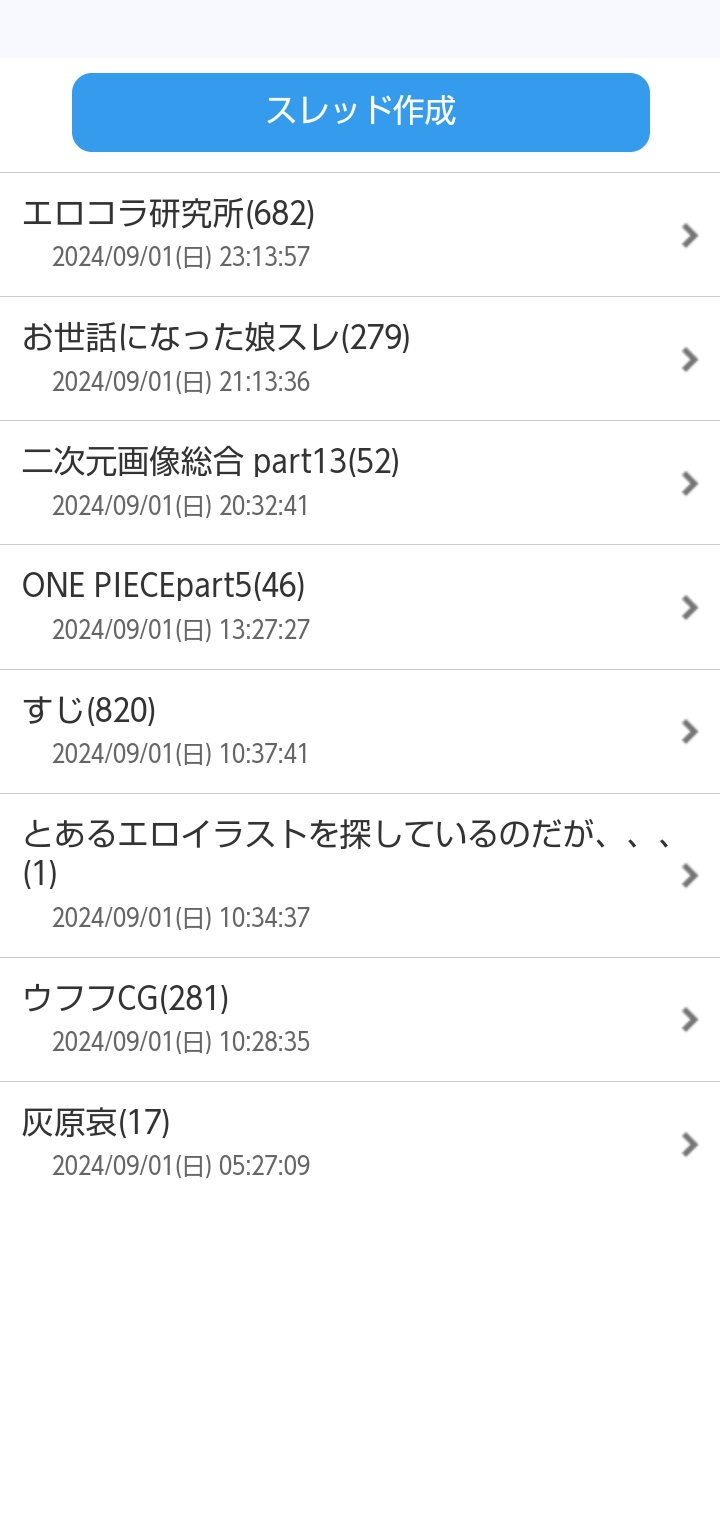Tap the スレッド作成 button

(360, 112)
